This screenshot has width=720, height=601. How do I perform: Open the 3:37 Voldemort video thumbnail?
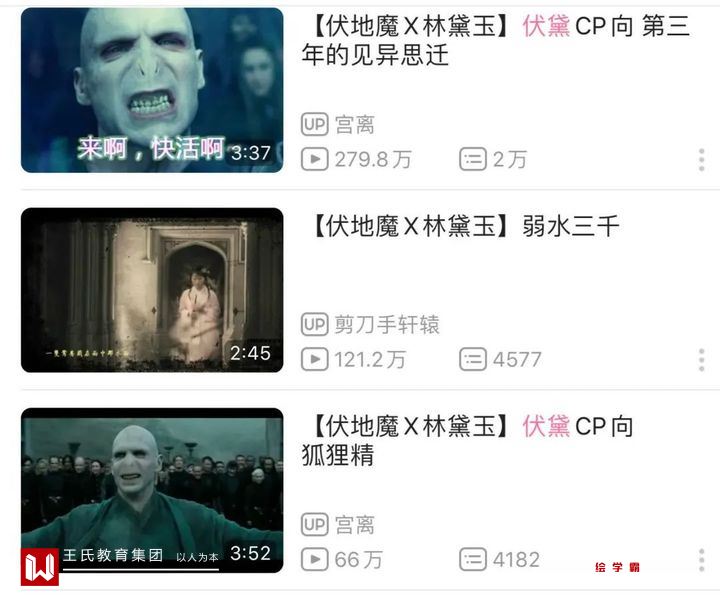(x=152, y=90)
